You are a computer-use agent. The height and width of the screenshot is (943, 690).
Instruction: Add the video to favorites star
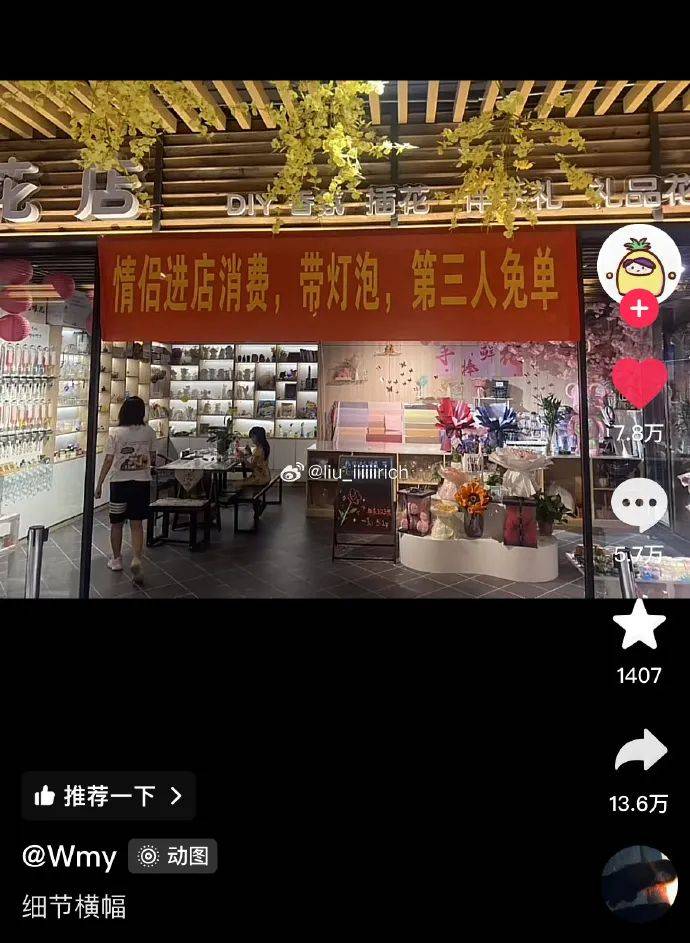pyautogui.click(x=639, y=625)
